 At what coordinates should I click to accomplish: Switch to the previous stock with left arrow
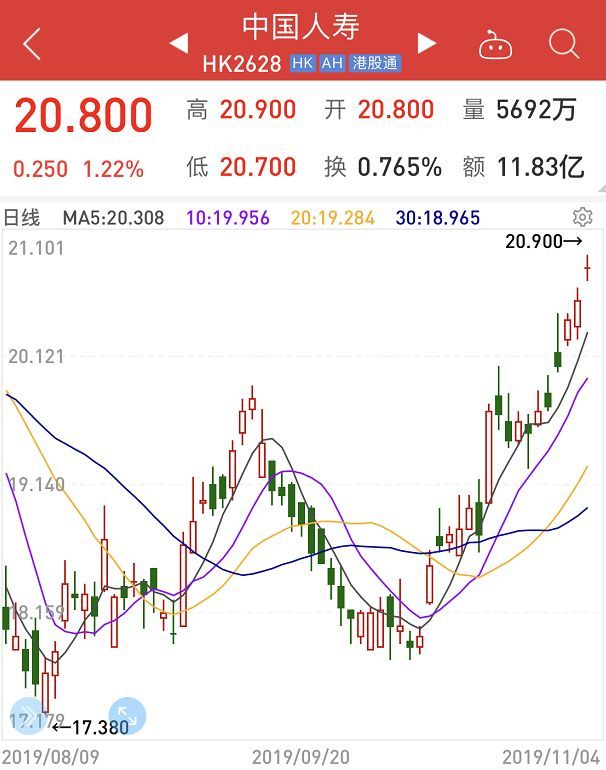click(x=179, y=43)
